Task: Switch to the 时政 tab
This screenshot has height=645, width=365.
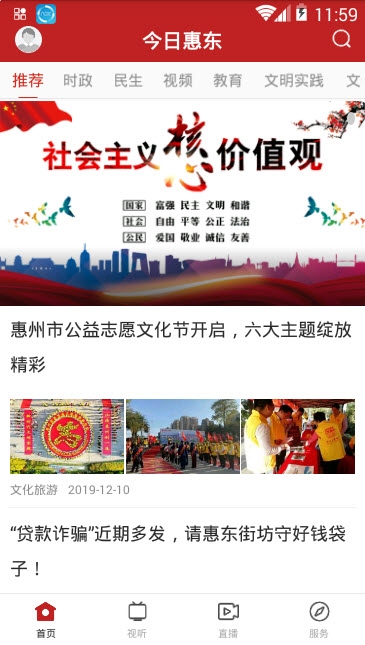Action: (78, 81)
